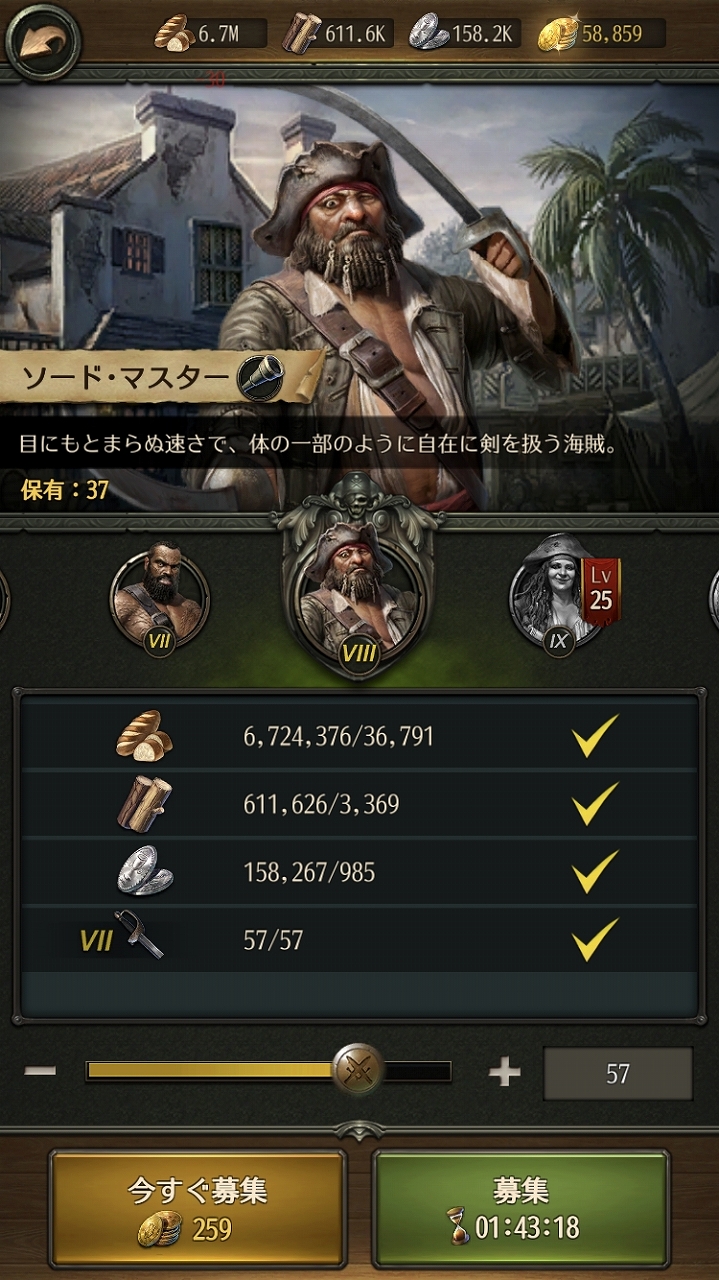Tap the back arrow icon

pos(42,36)
